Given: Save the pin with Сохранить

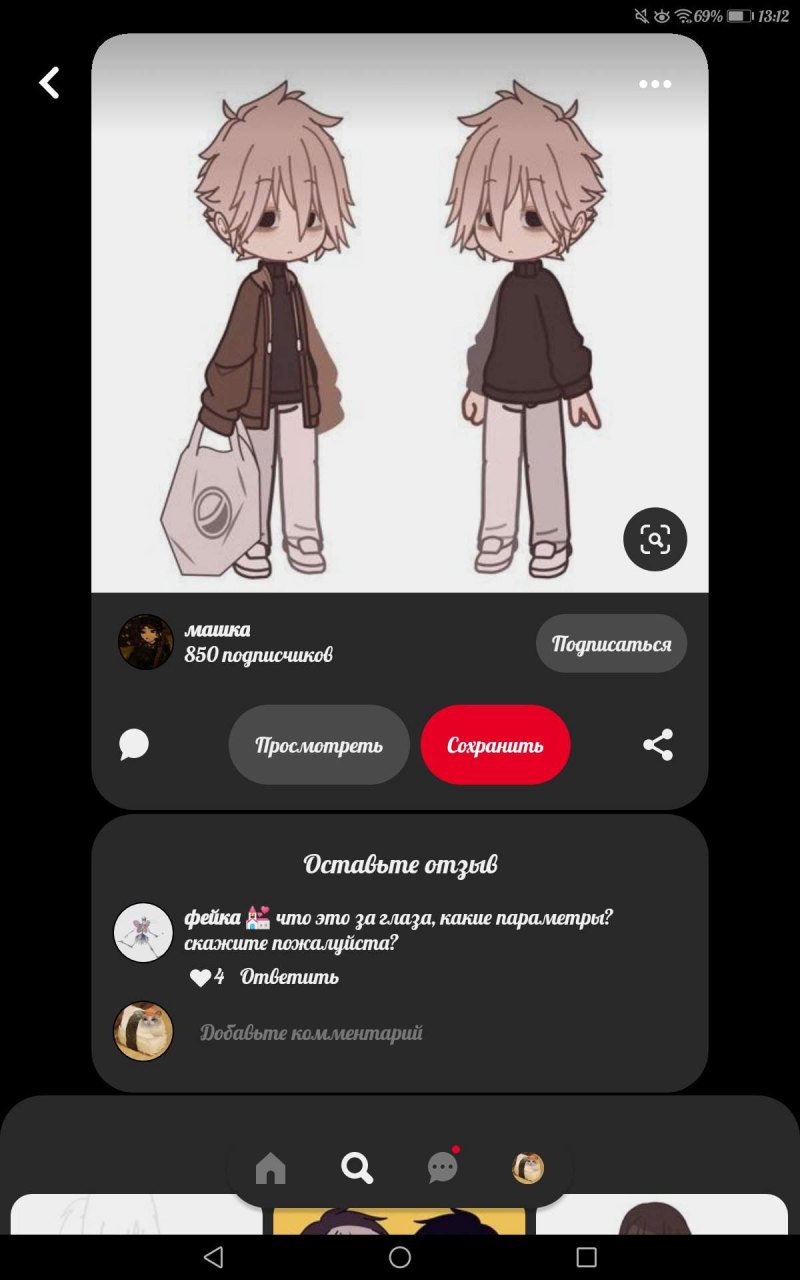Looking at the screenshot, I should [495, 745].
